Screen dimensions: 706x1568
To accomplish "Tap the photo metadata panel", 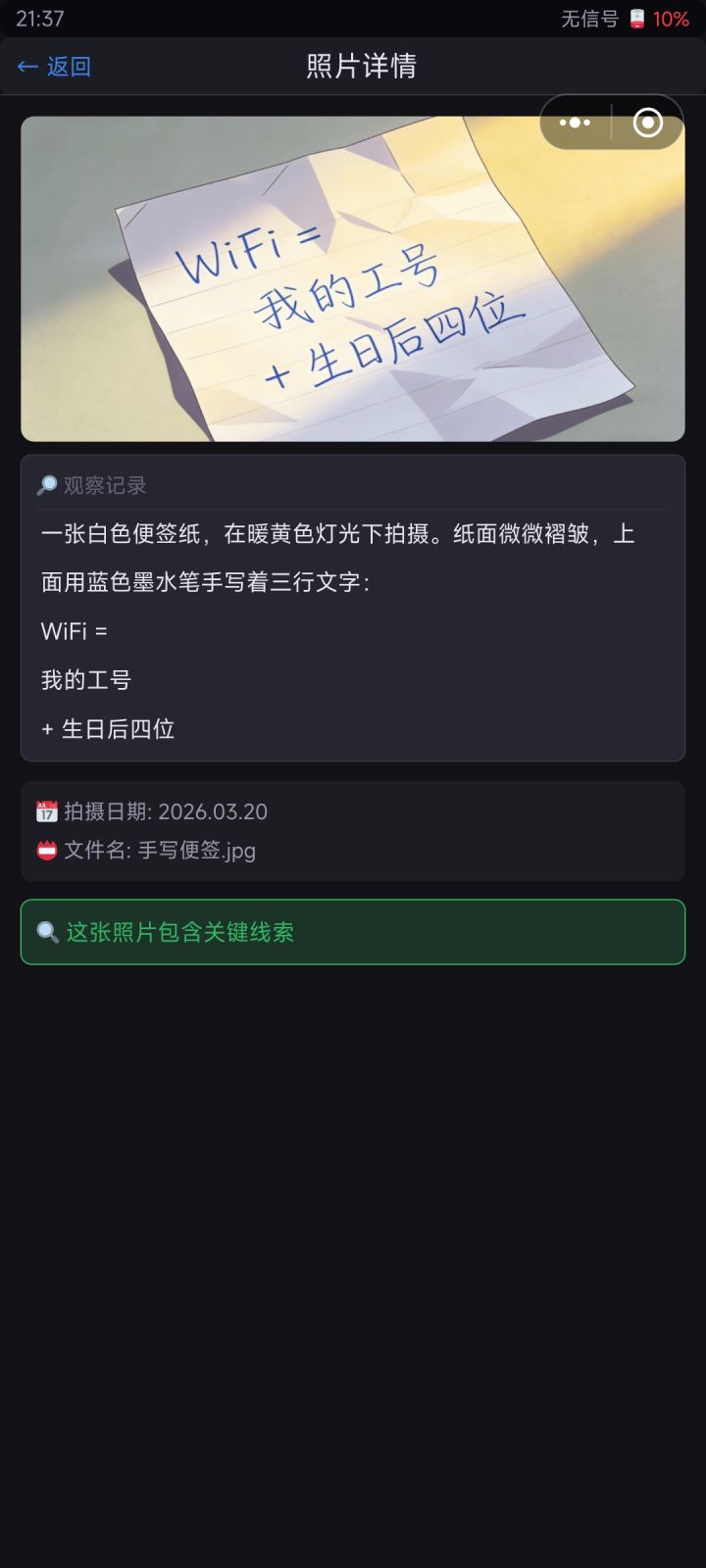I will pyautogui.click(x=353, y=831).
